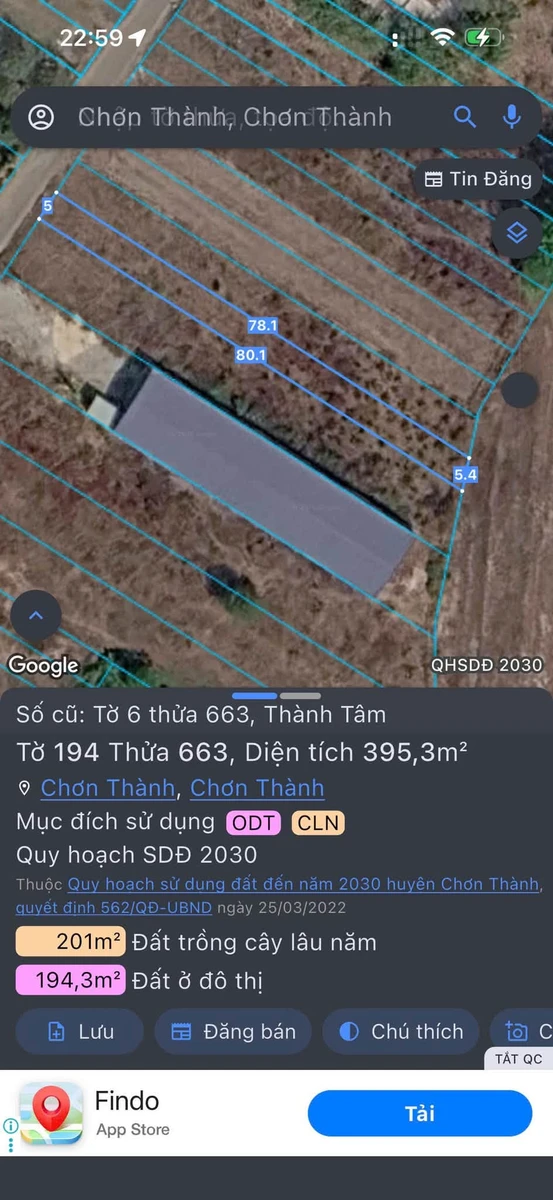Select the ODT land-use chip
The height and width of the screenshot is (1200, 553).
click(x=254, y=823)
